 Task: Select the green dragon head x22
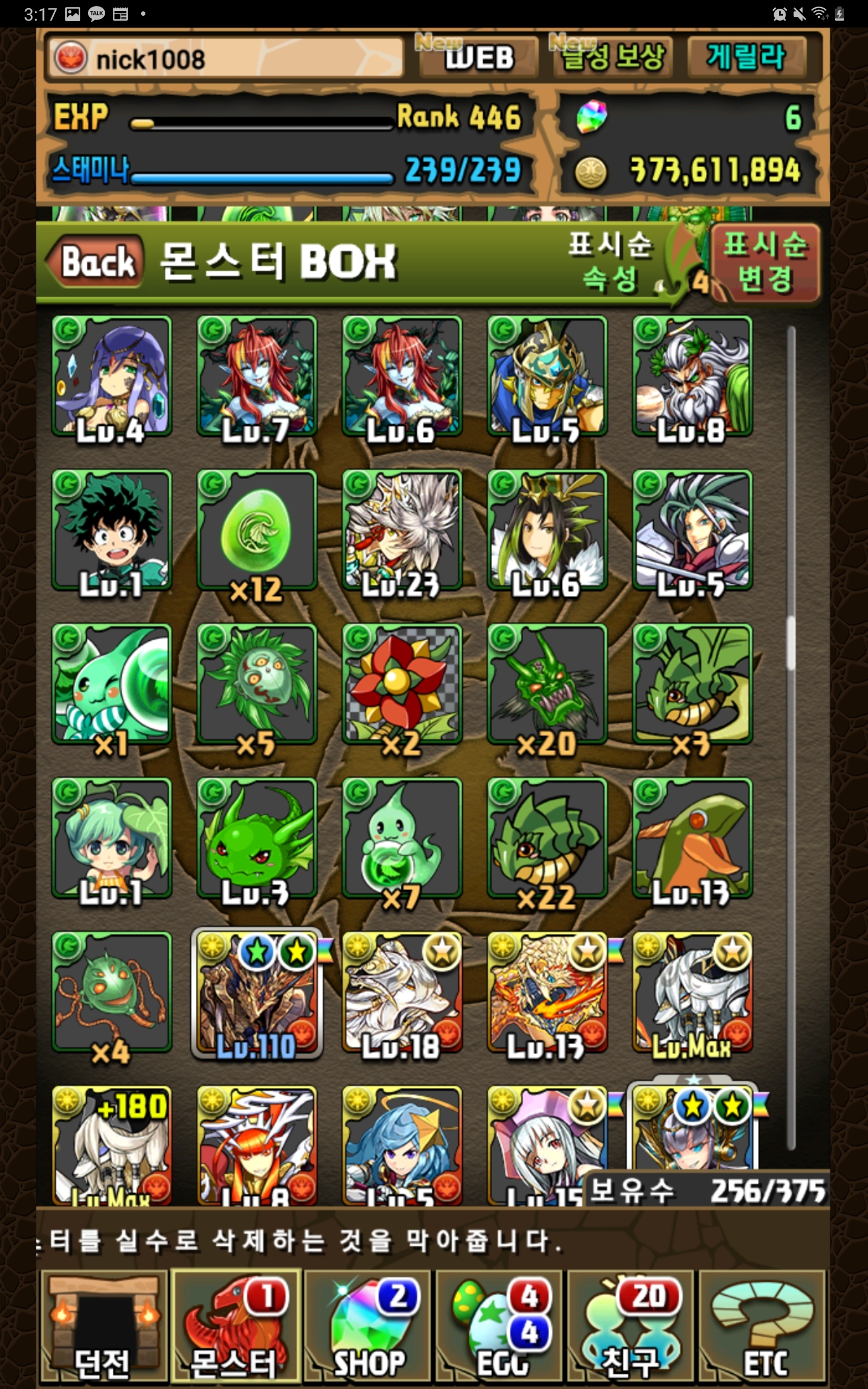[547, 839]
